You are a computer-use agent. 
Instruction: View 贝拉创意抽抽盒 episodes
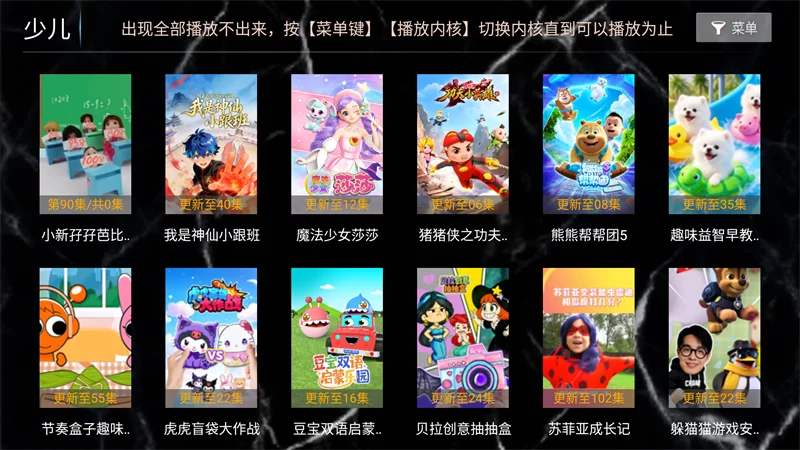(x=463, y=338)
